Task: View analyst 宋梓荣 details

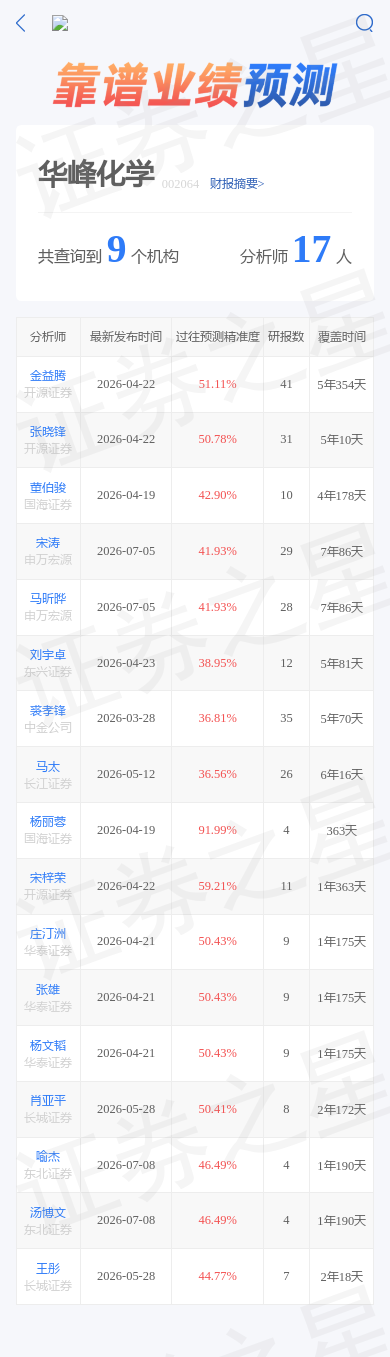Action: point(48,878)
